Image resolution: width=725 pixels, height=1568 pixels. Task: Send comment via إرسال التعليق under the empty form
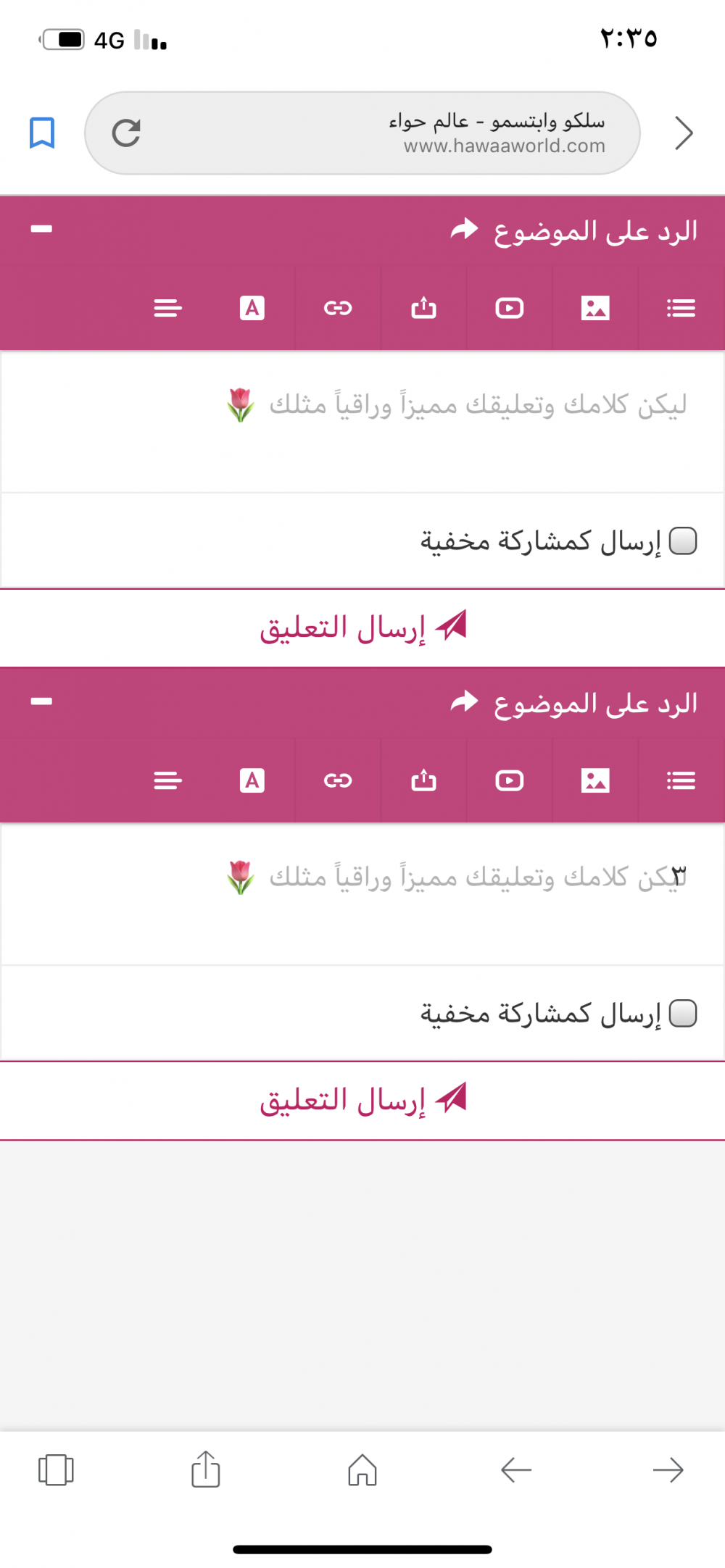[362, 627]
